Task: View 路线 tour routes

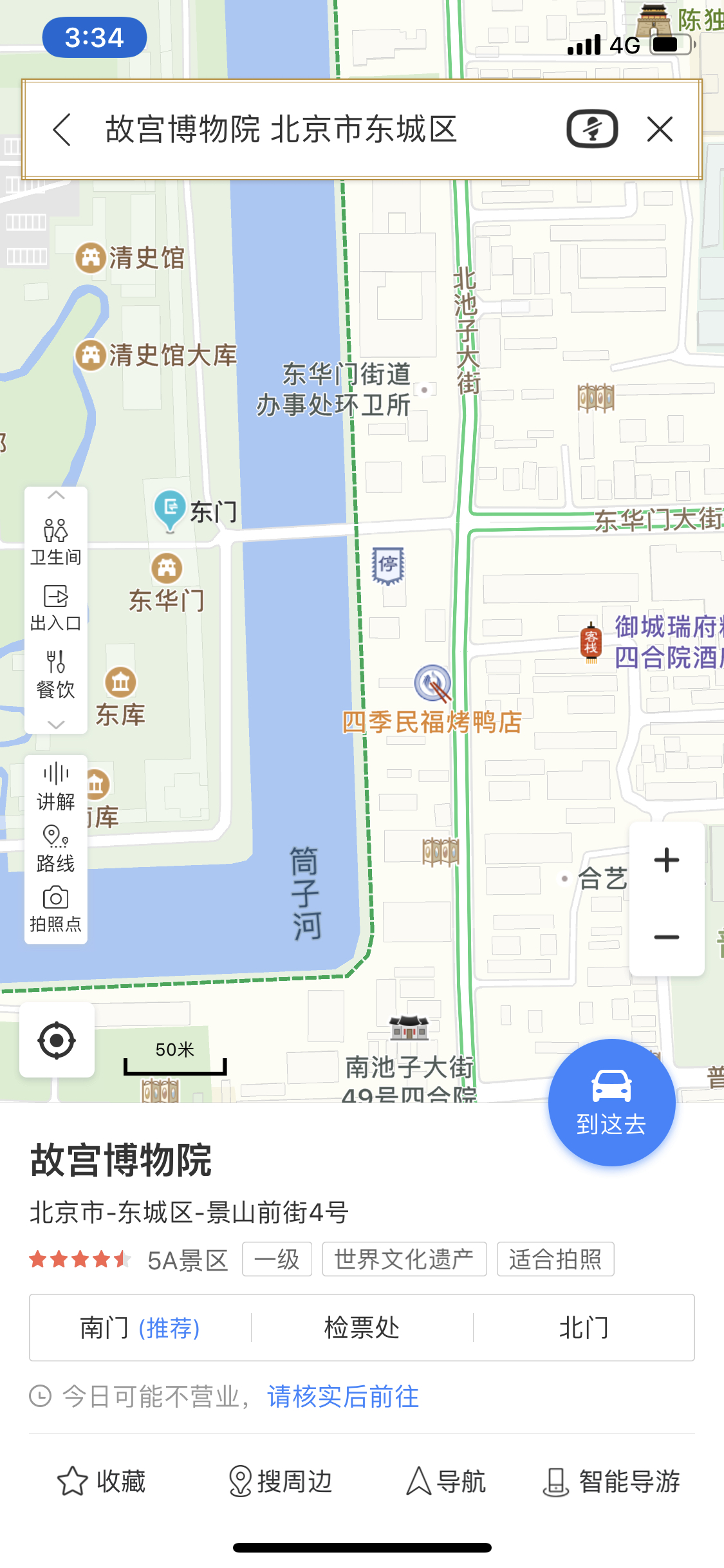Action: (x=56, y=849)
